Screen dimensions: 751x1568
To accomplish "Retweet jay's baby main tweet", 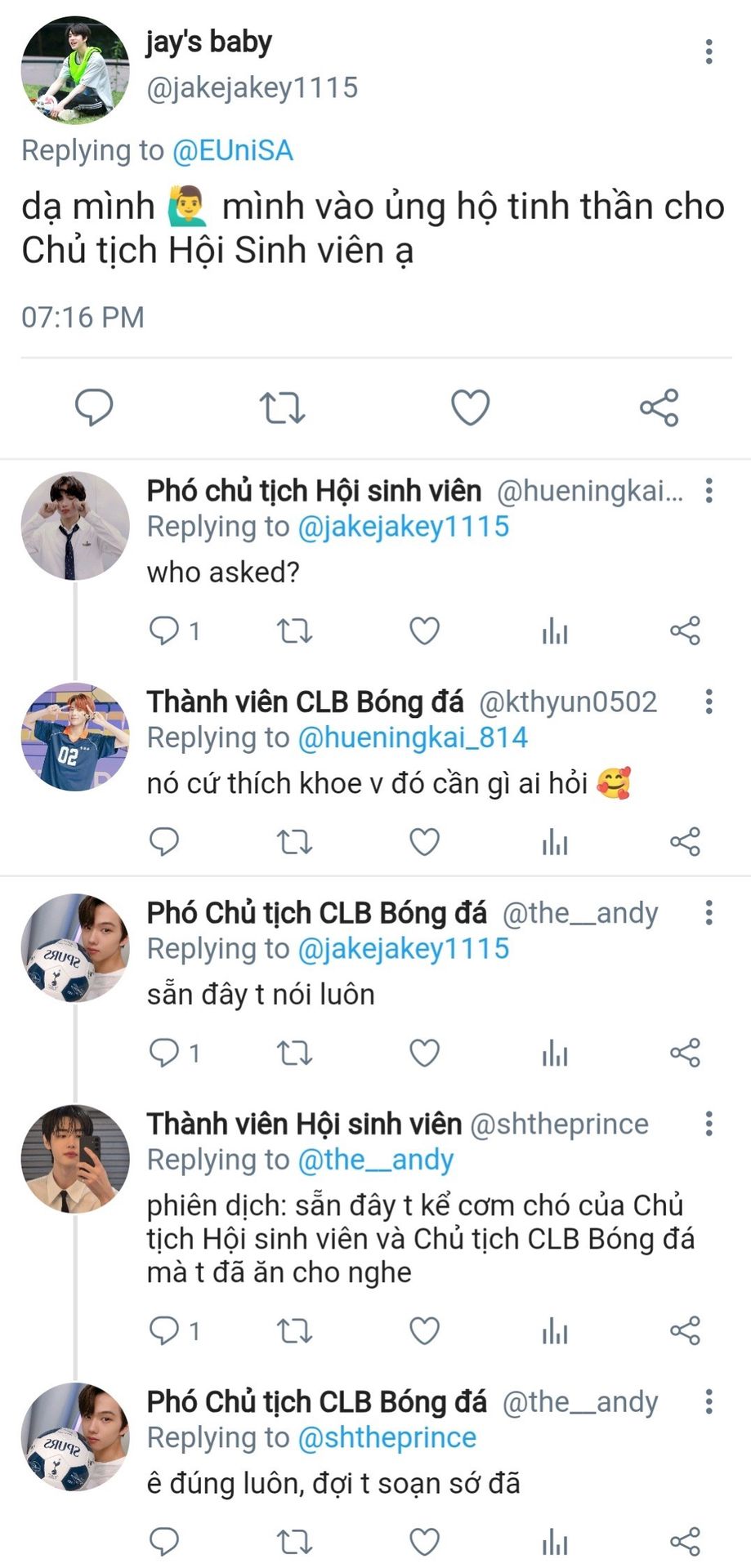I will tap(282, 407).
